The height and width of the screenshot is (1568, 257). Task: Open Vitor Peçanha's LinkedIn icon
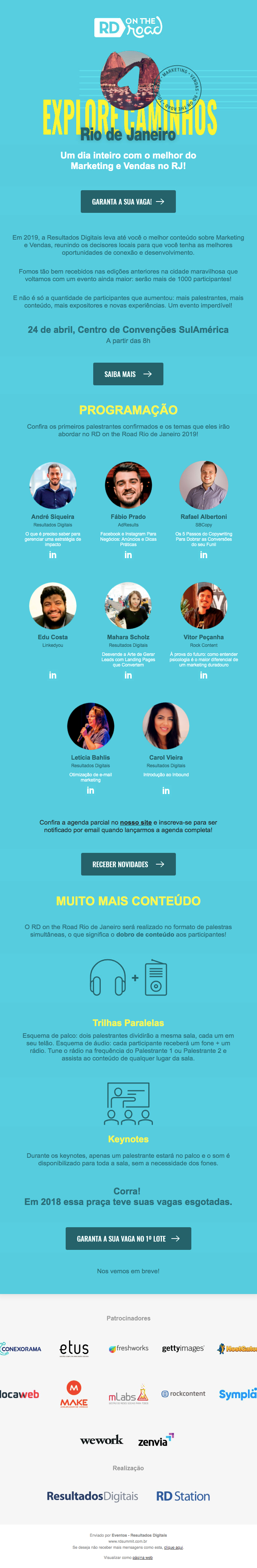203,675
